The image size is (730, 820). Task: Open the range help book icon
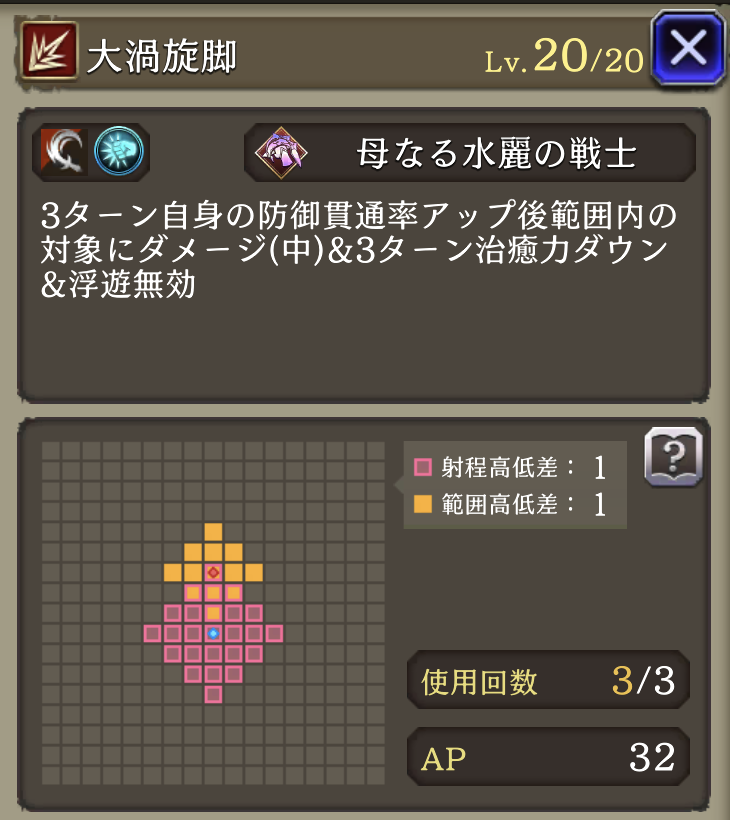click(x=673, y=458)
